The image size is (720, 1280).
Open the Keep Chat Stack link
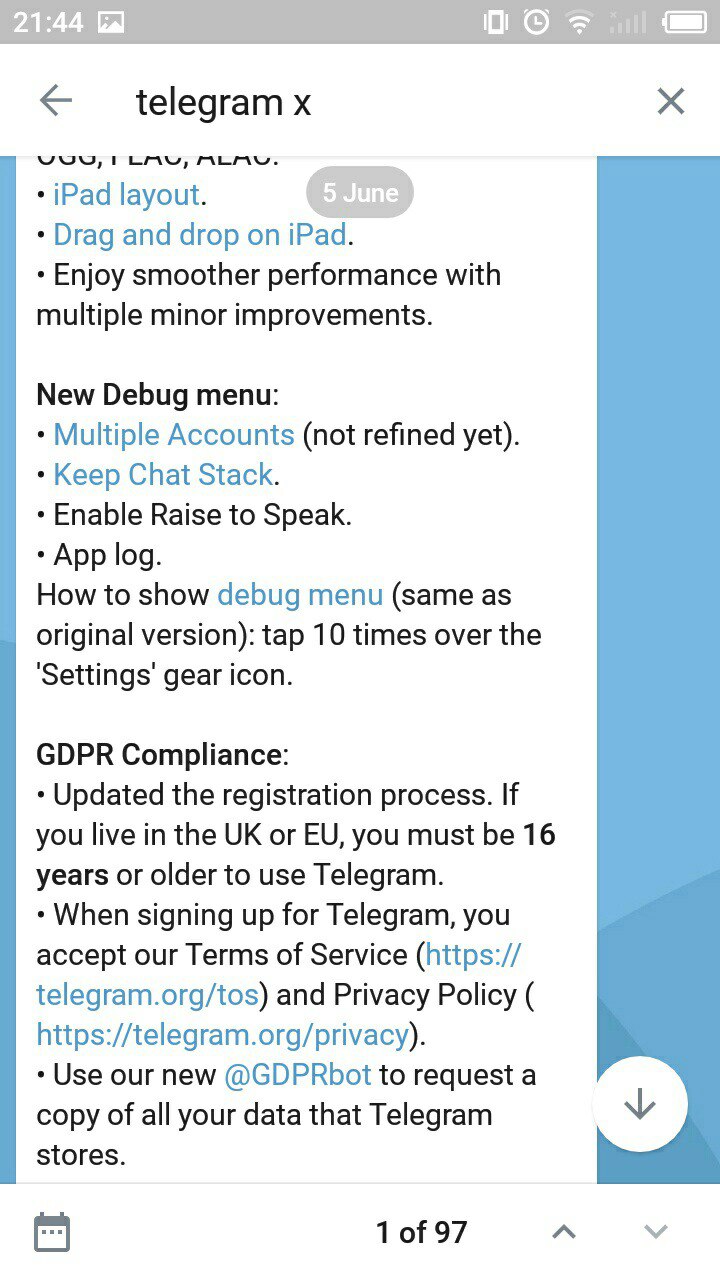point(163,475)
